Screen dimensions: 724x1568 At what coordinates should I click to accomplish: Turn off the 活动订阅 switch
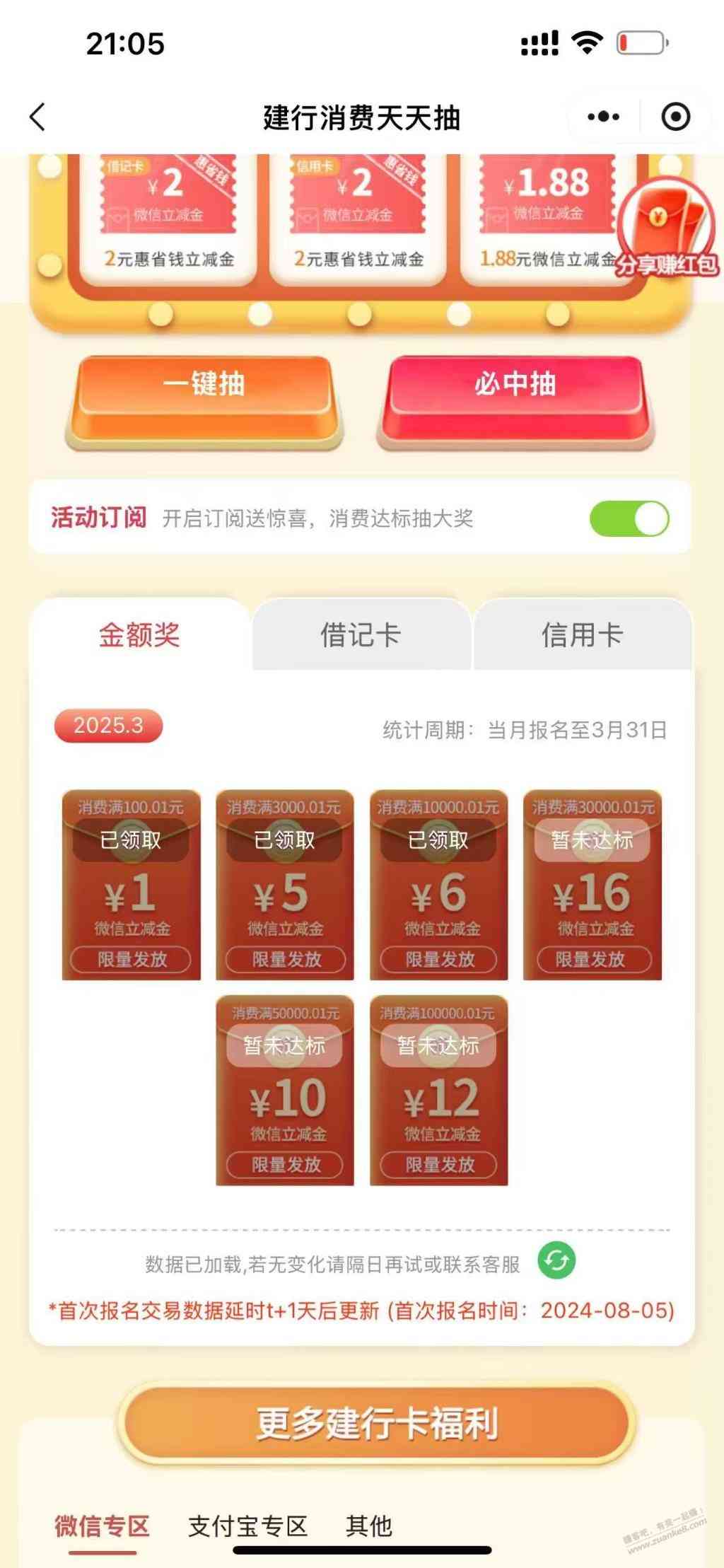[x=629, y=518]
